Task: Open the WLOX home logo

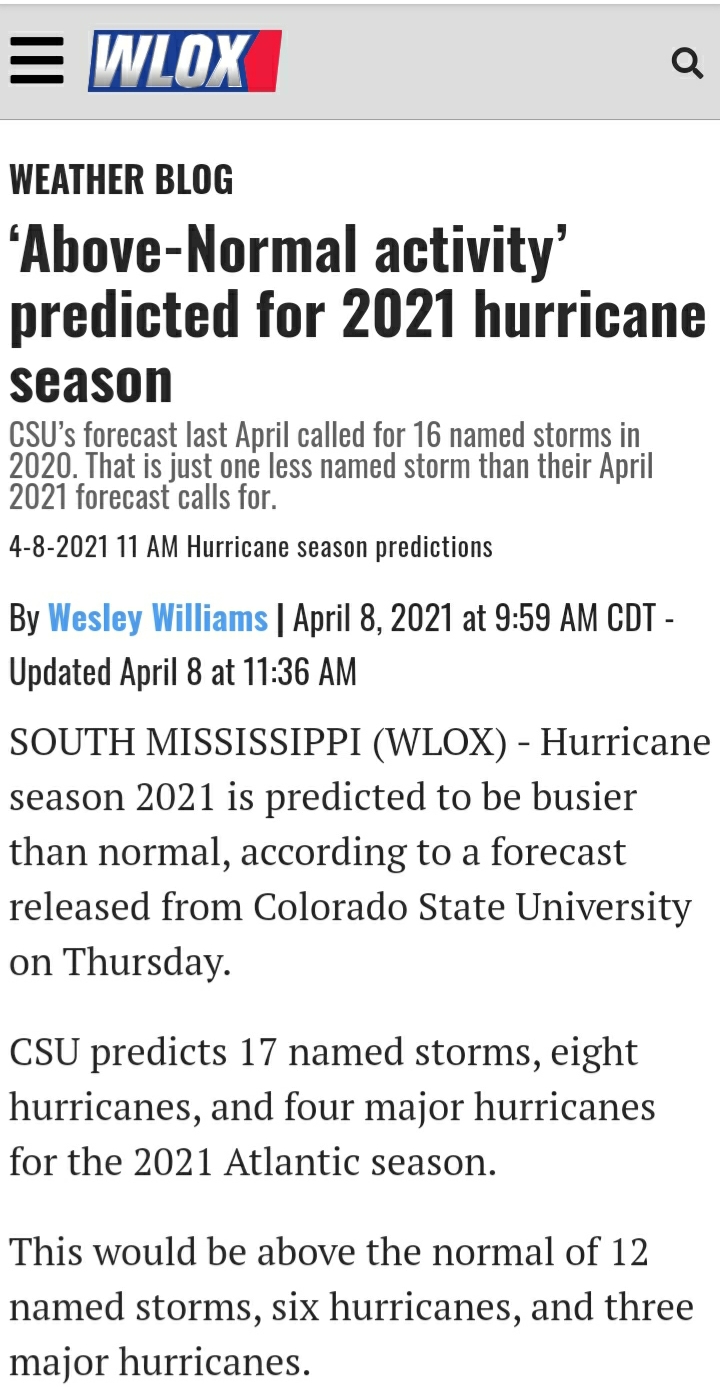Action: tap(185, 61)
